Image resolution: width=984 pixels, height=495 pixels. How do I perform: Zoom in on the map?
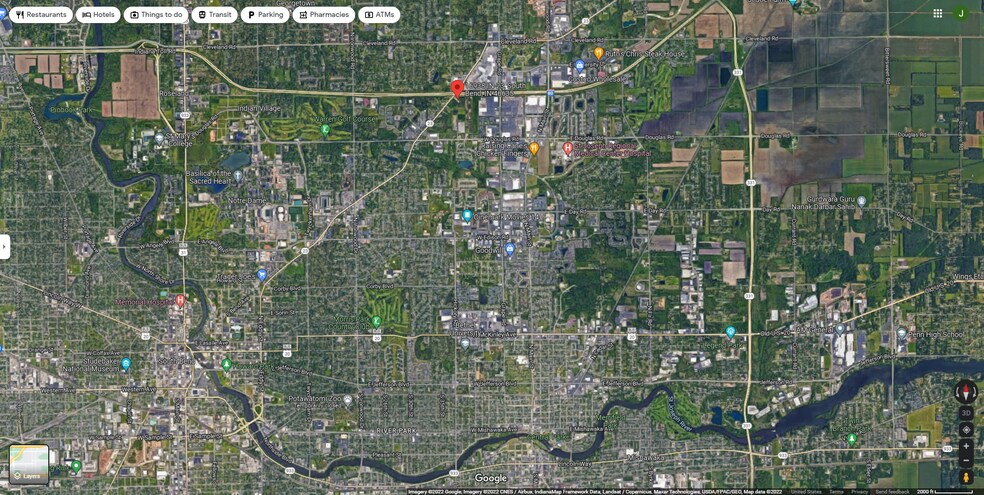pyautogui.click(x=966, y=446)
